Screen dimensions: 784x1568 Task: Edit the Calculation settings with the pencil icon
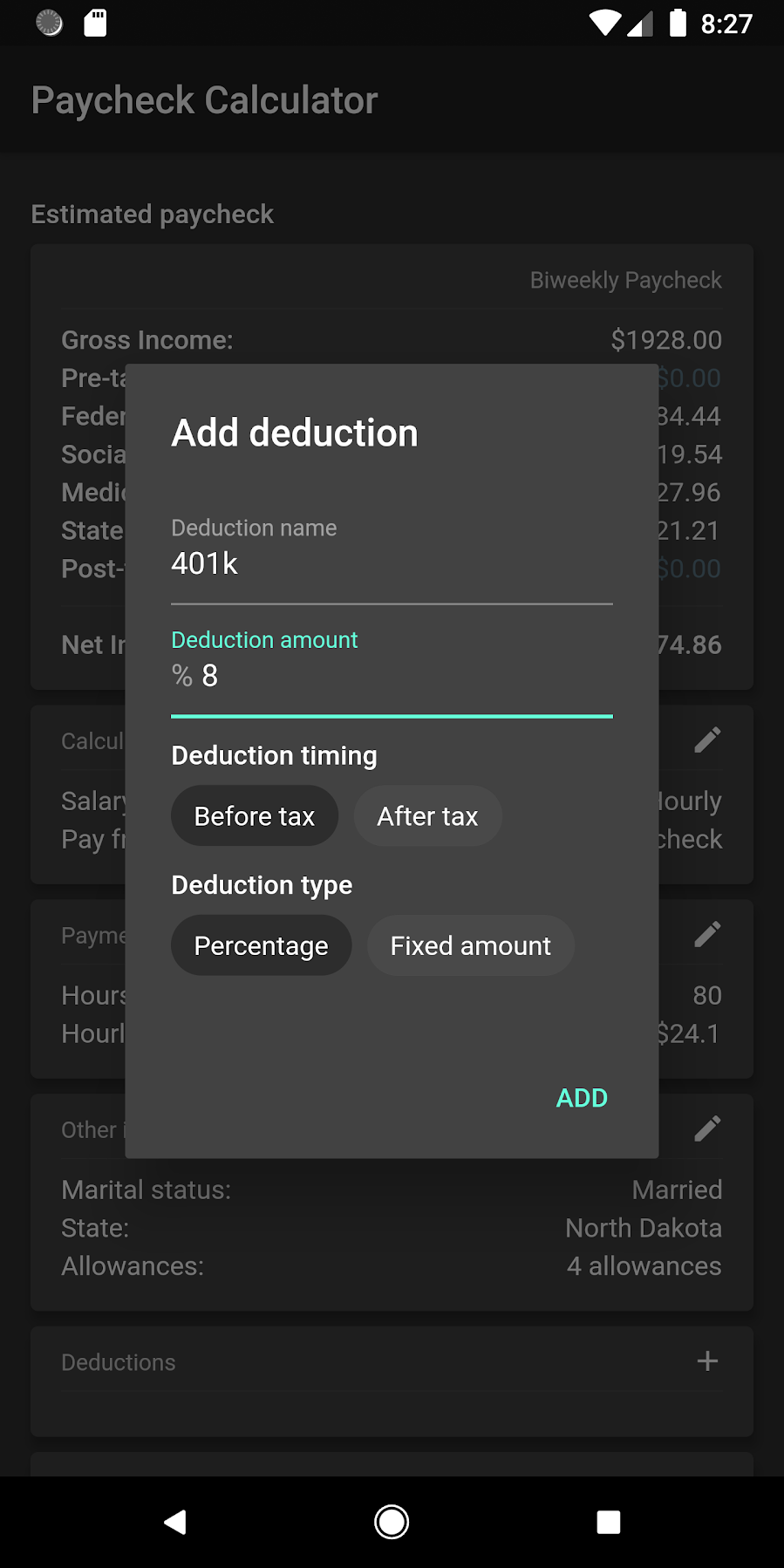point(708,739)
